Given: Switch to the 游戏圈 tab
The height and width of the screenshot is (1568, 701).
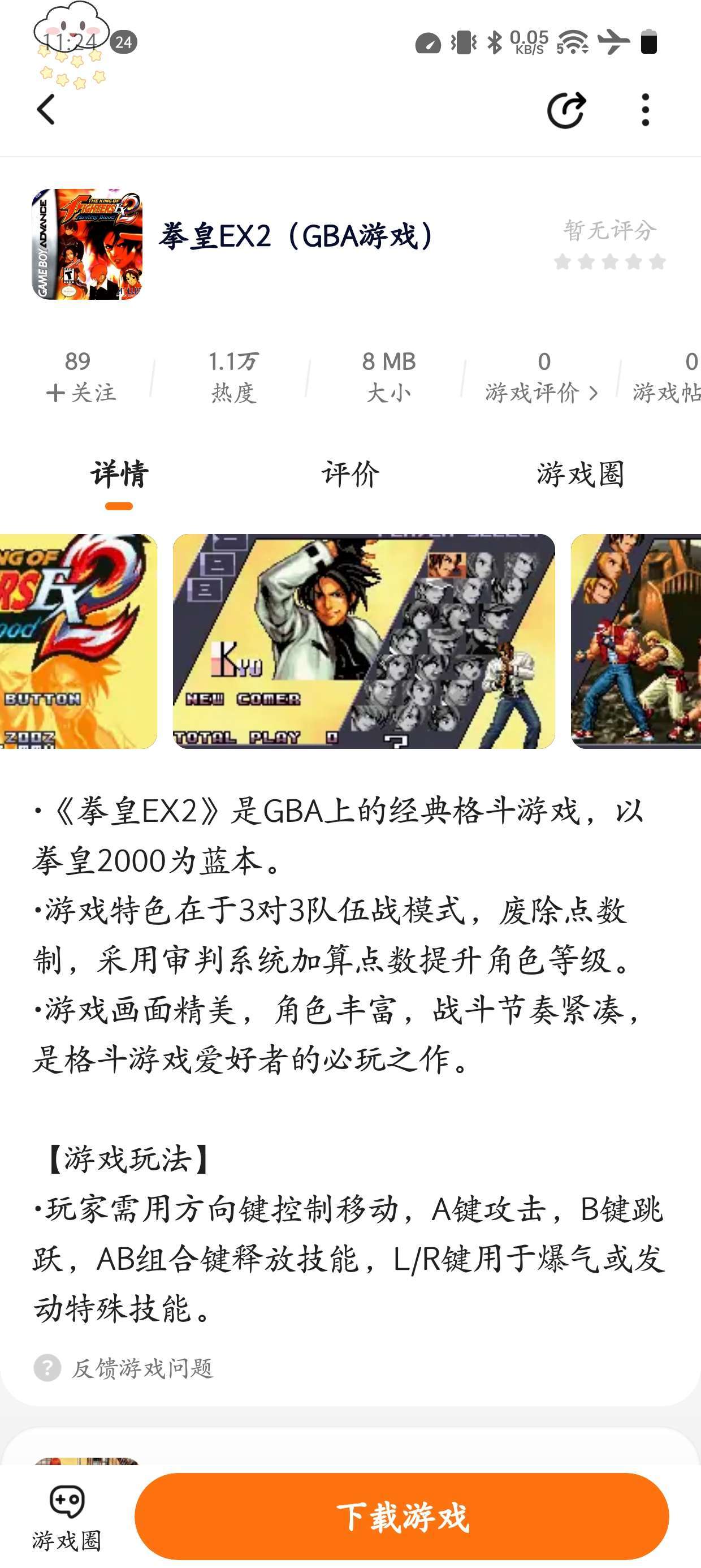Looking at the screenshot, I should (580, 474).
